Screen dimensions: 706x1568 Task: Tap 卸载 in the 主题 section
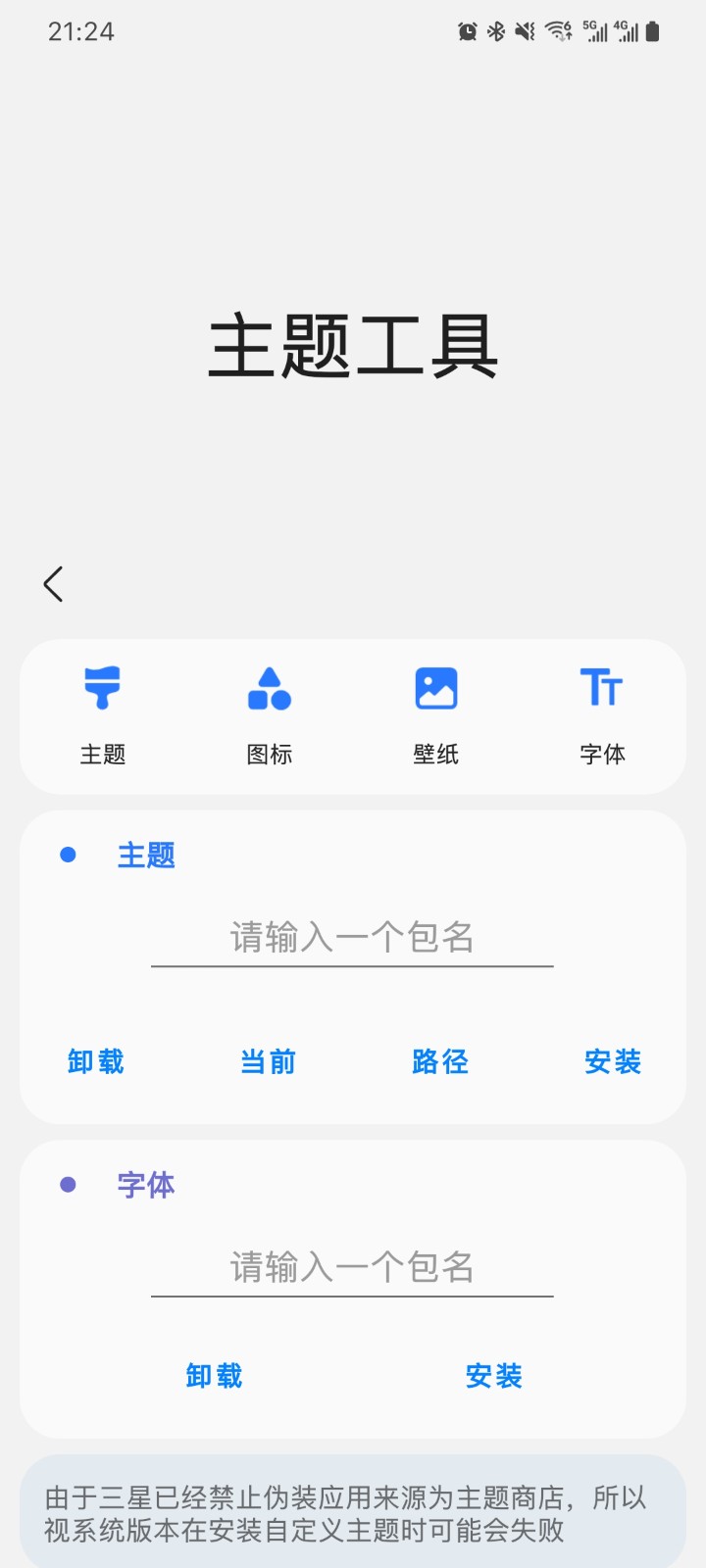point(96,1061)
